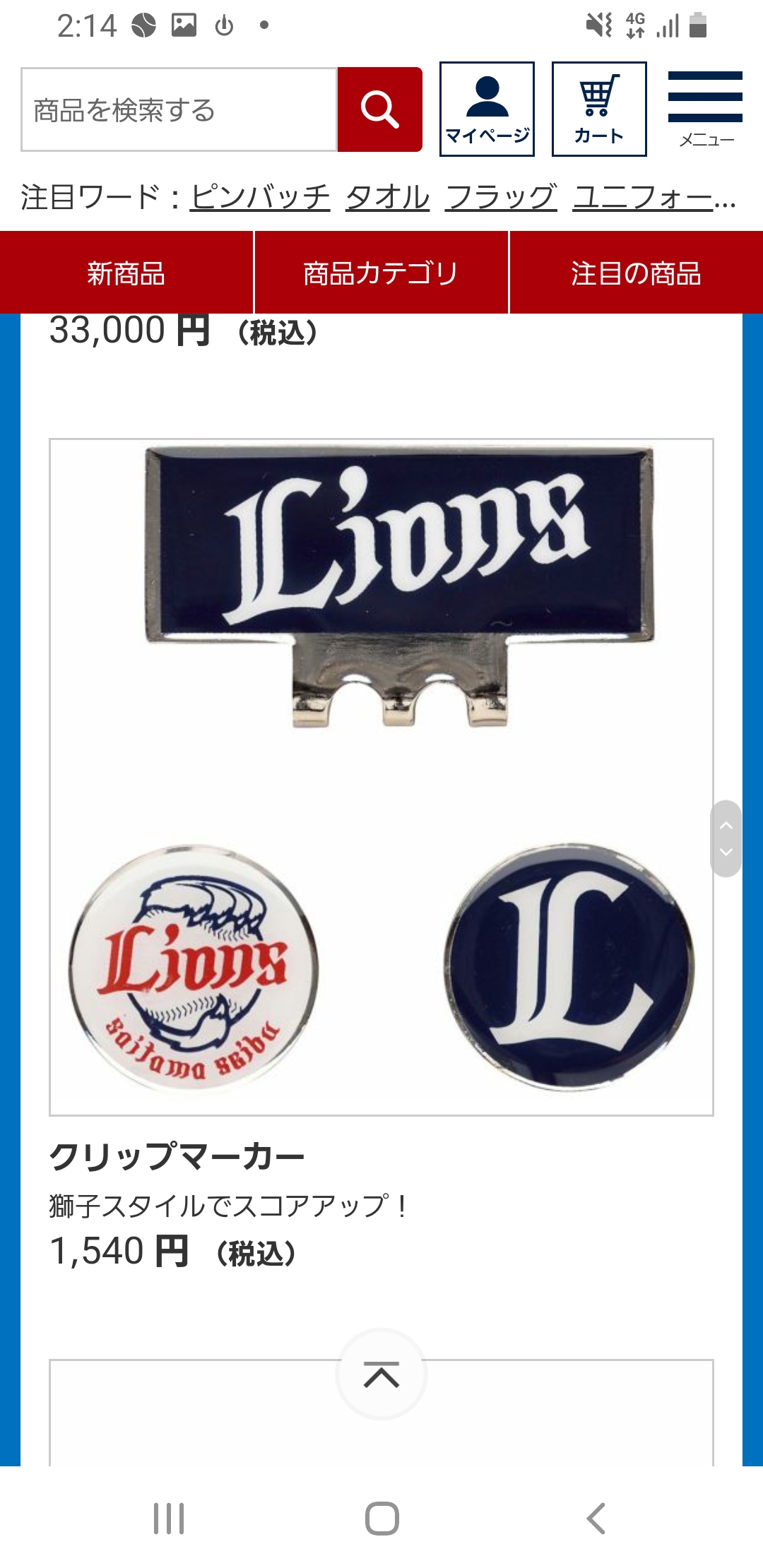Follow the フラッグ keyword link
Screen dimensions: 763x1568
[x=502, y=197]
